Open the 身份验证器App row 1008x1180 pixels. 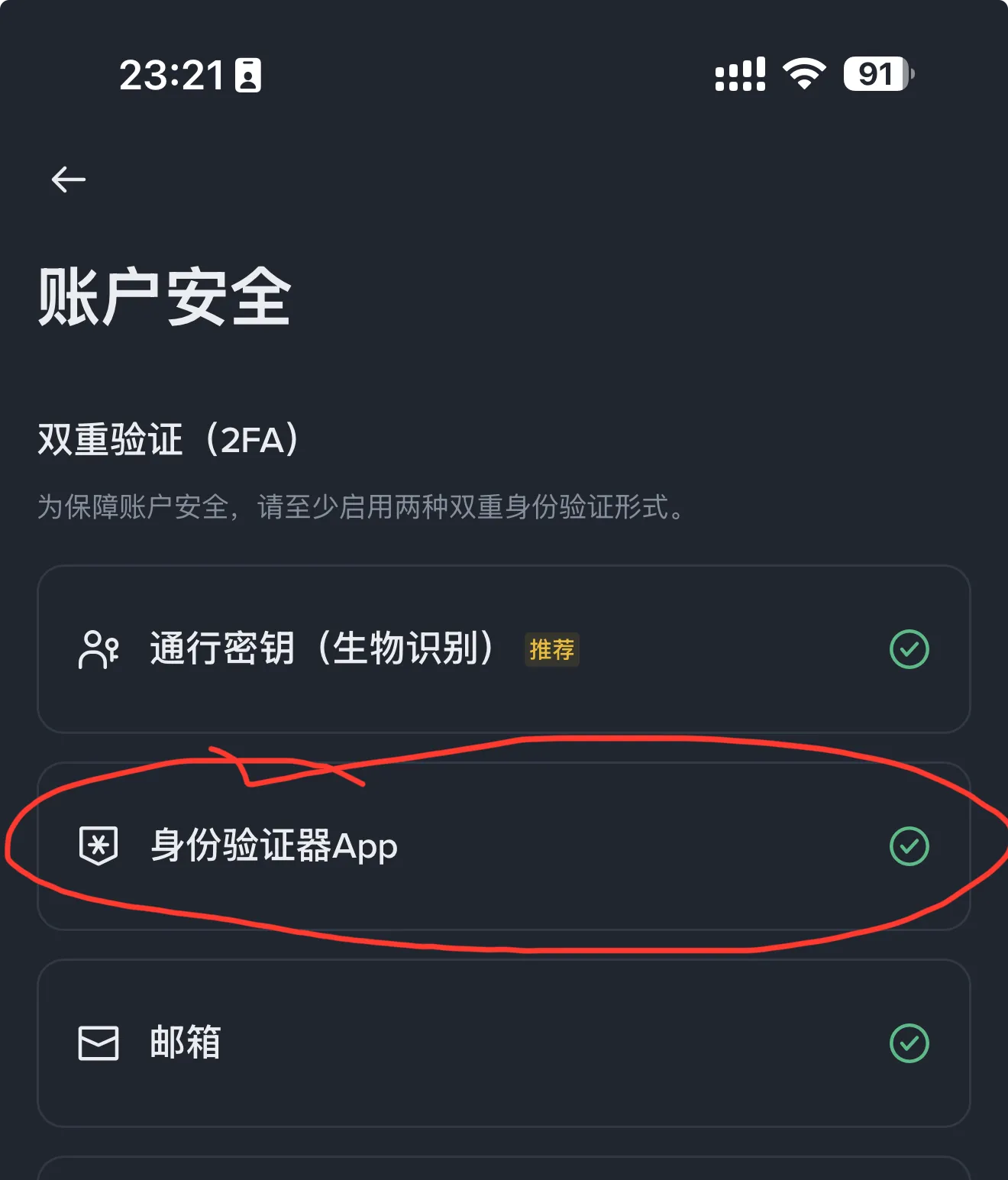502,846
